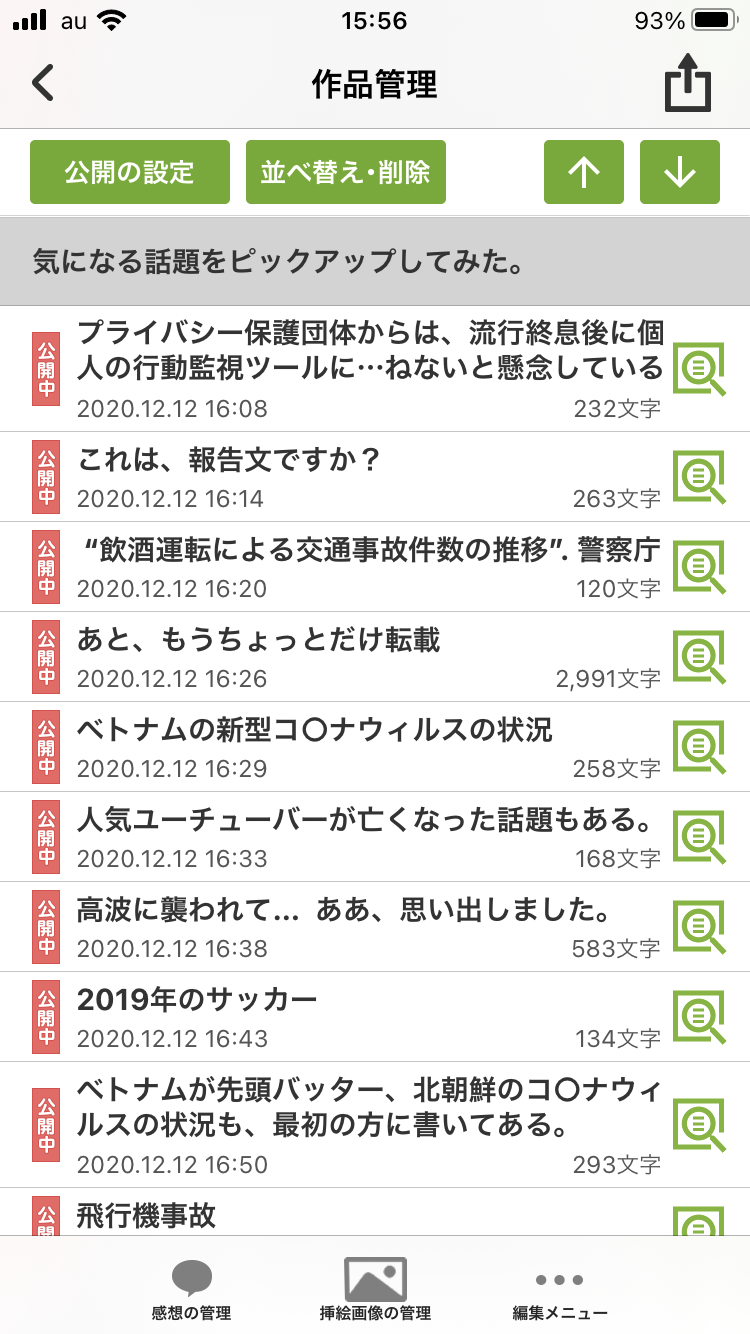Open the 編集メニュー
Viewport: 750px width, 1334px height.
click(559, 1290)
